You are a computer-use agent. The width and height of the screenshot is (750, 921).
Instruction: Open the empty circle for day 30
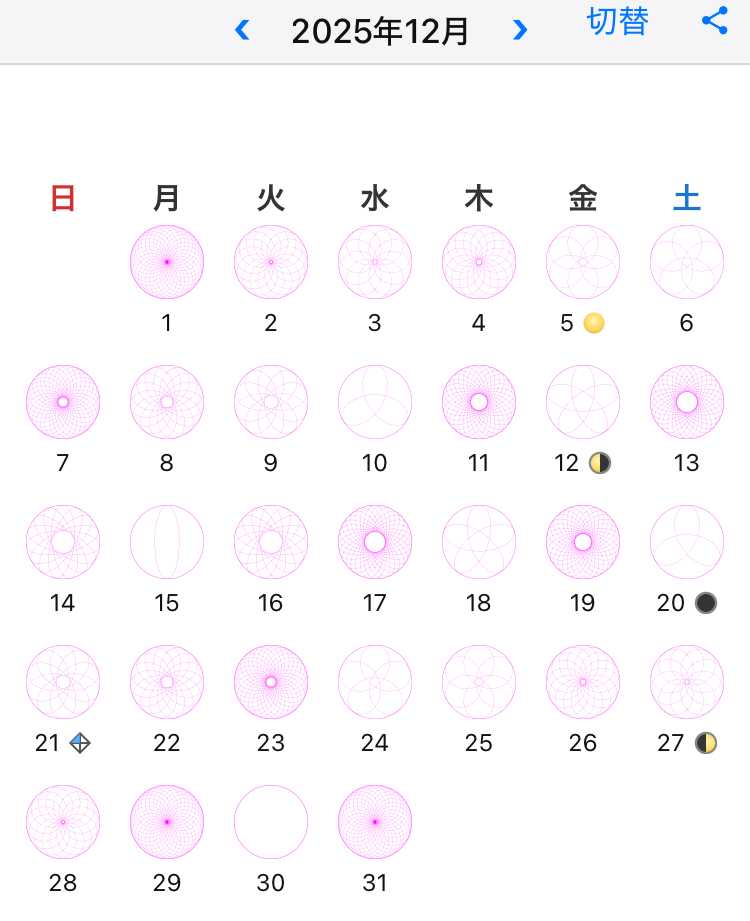pyautogui.click(x=271, y=822)
